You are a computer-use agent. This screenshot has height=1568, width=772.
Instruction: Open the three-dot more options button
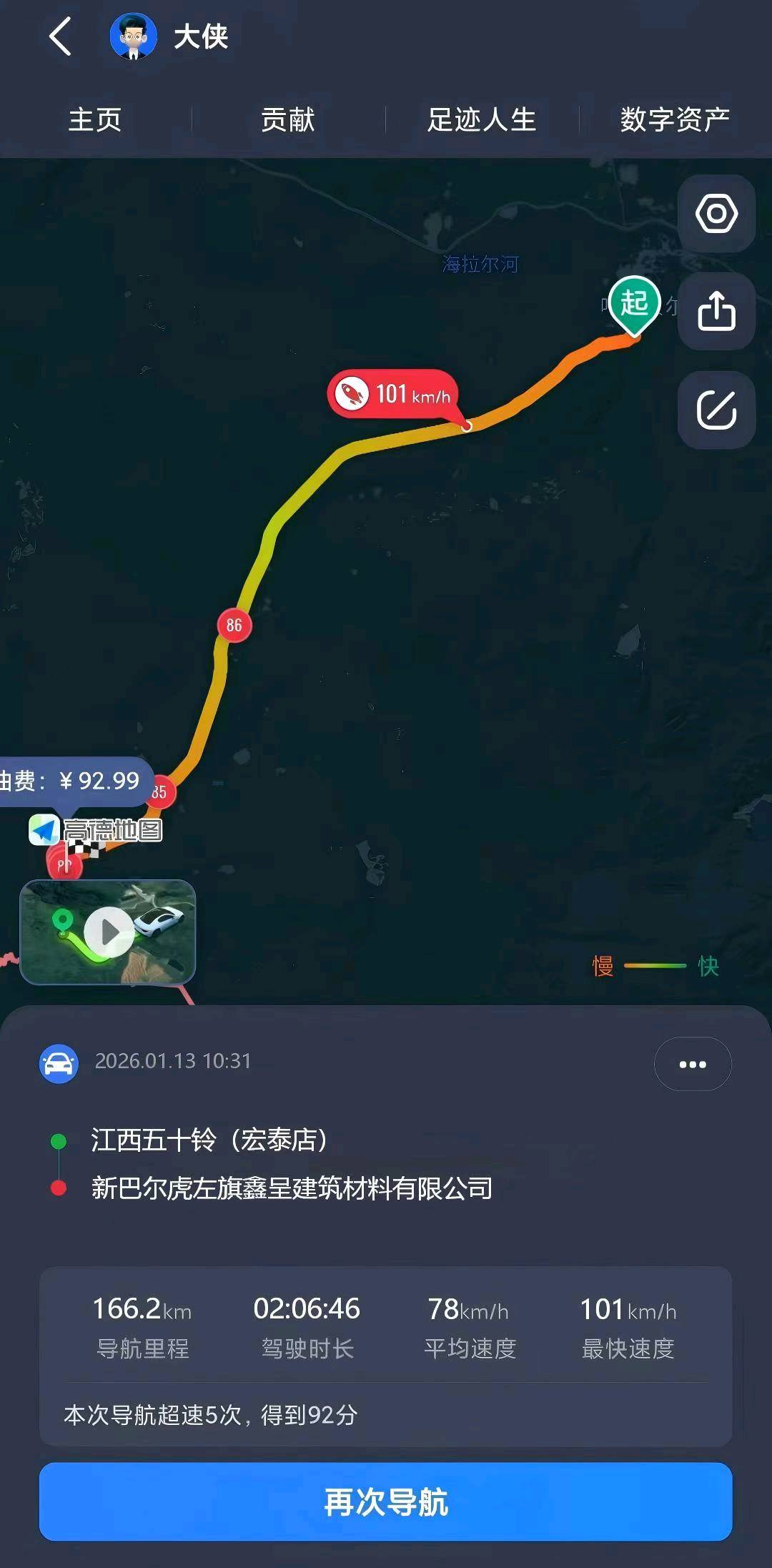point(692,1064)
